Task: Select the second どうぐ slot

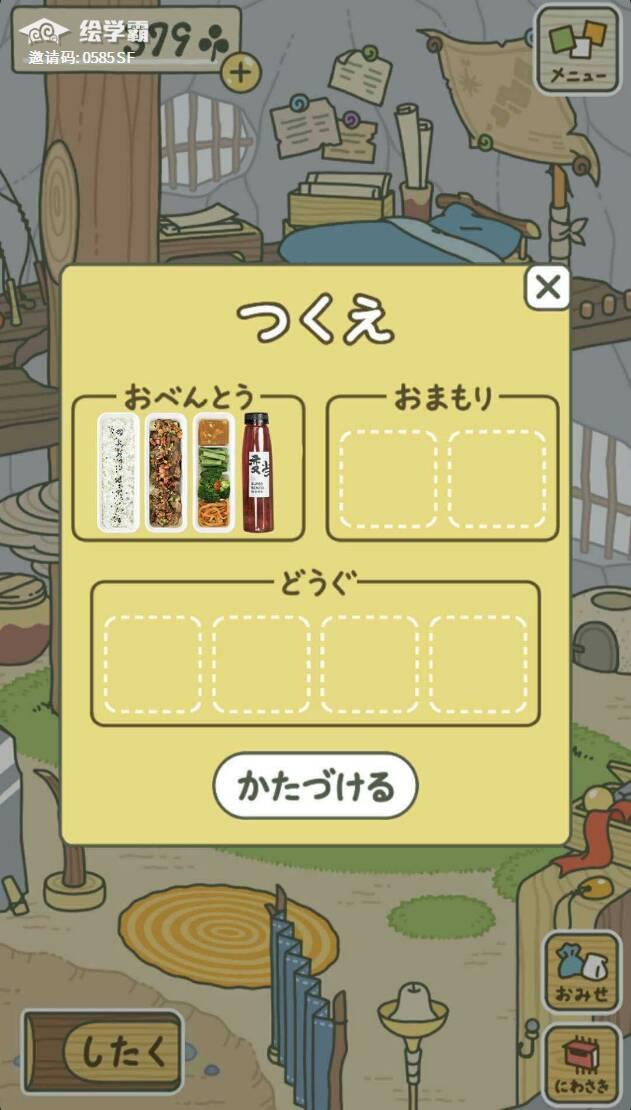Action: 261,664
